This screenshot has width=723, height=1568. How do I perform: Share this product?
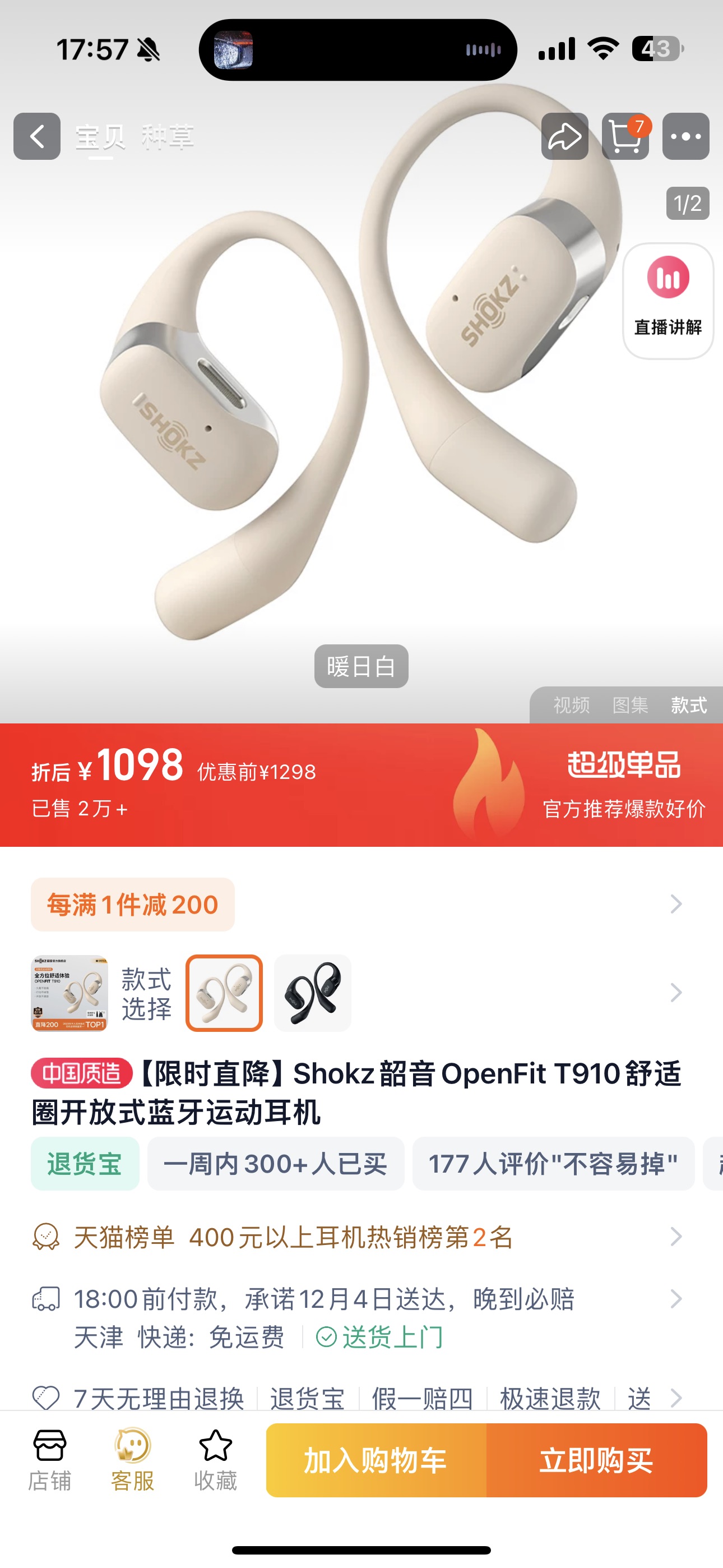pos(565,136)
